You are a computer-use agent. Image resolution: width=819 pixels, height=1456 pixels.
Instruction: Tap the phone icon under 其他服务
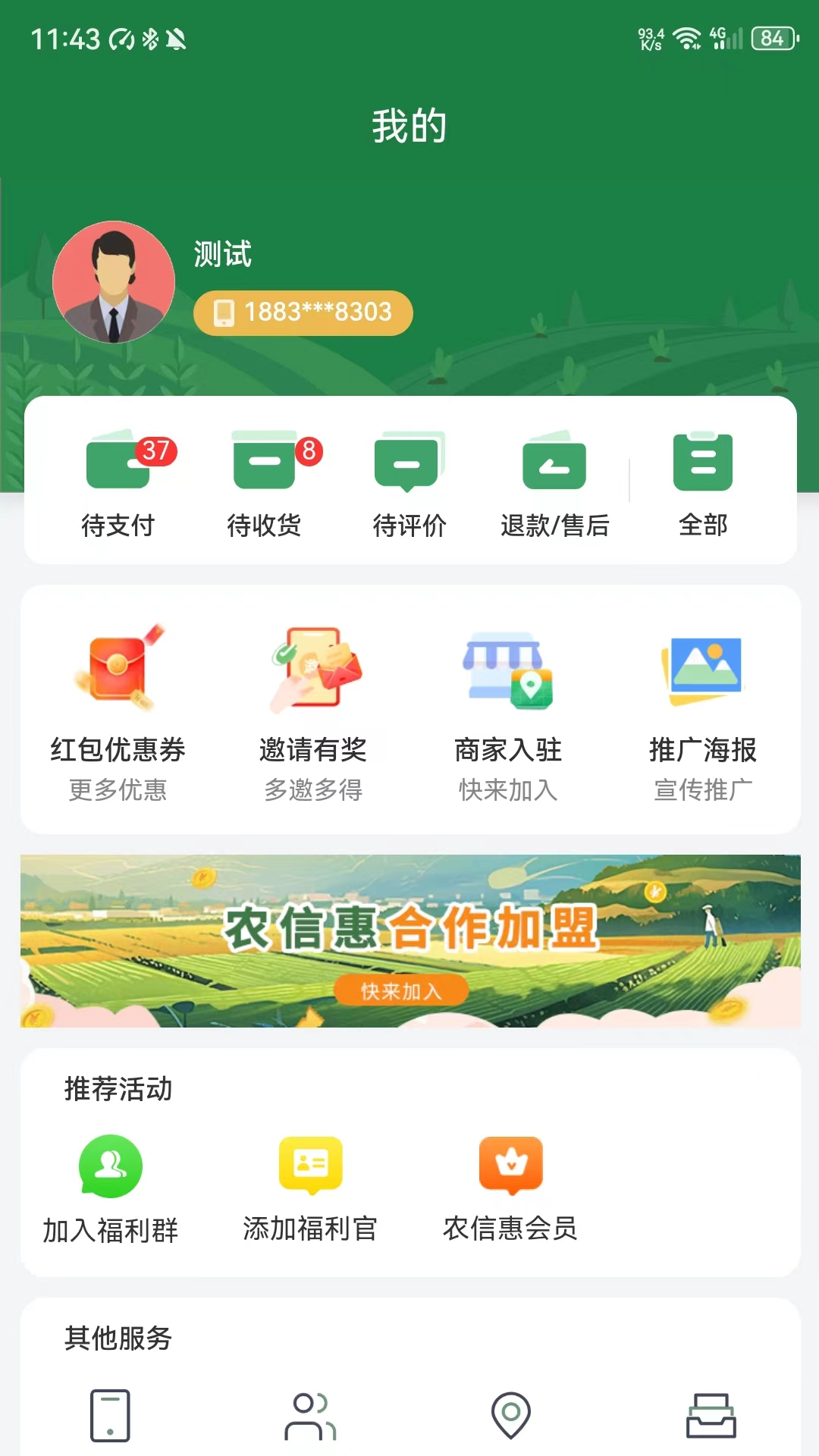click(x=111, y=1415)
